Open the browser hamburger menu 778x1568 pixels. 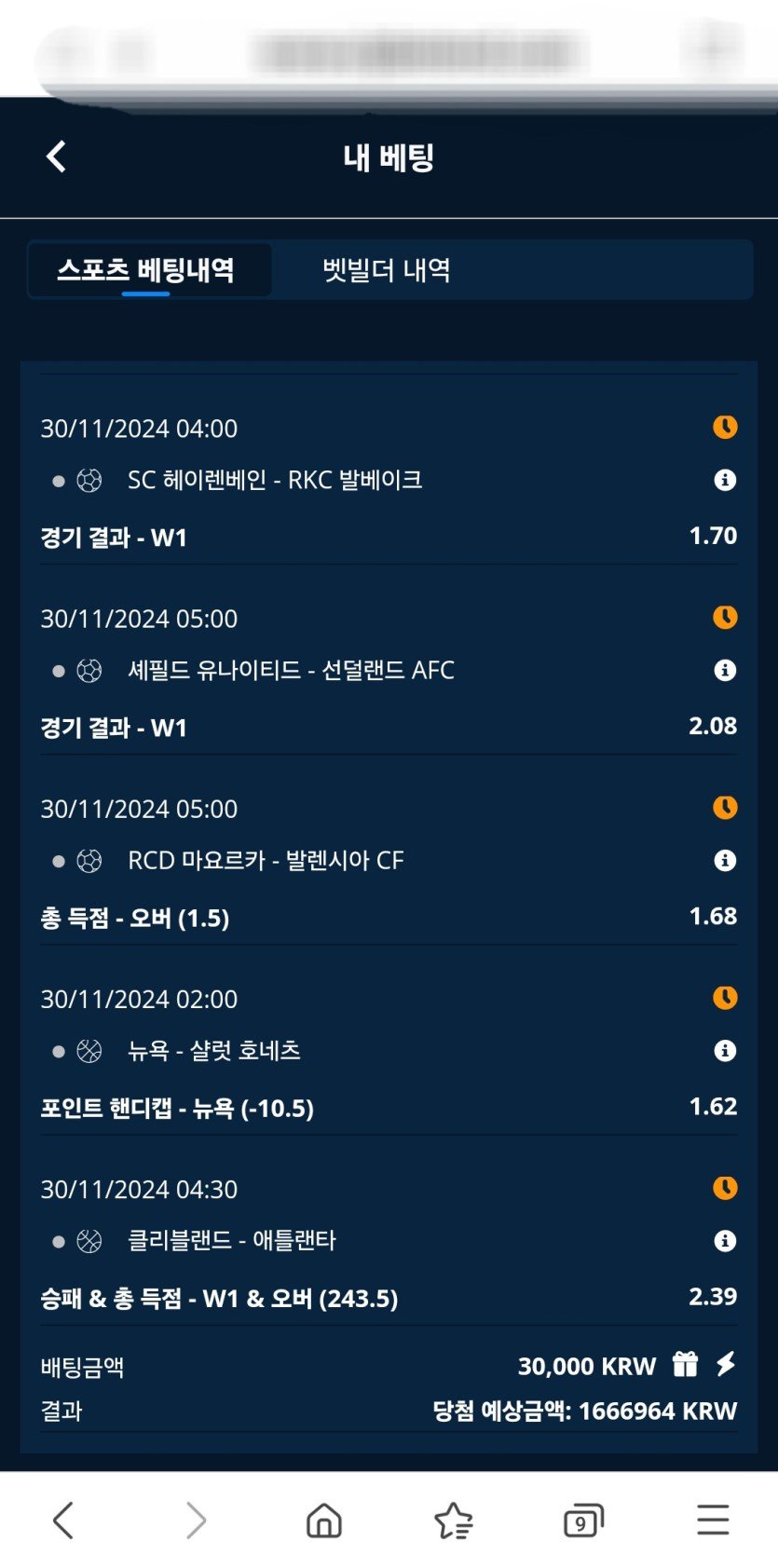(713, 1520)
